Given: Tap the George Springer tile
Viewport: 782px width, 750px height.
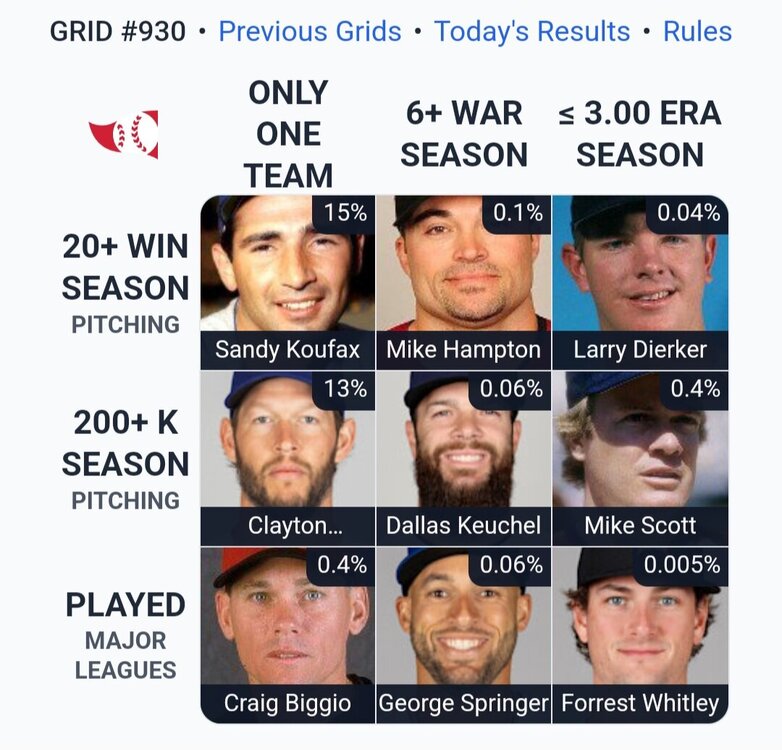Looking at the screenshot, I should point(464,634).
